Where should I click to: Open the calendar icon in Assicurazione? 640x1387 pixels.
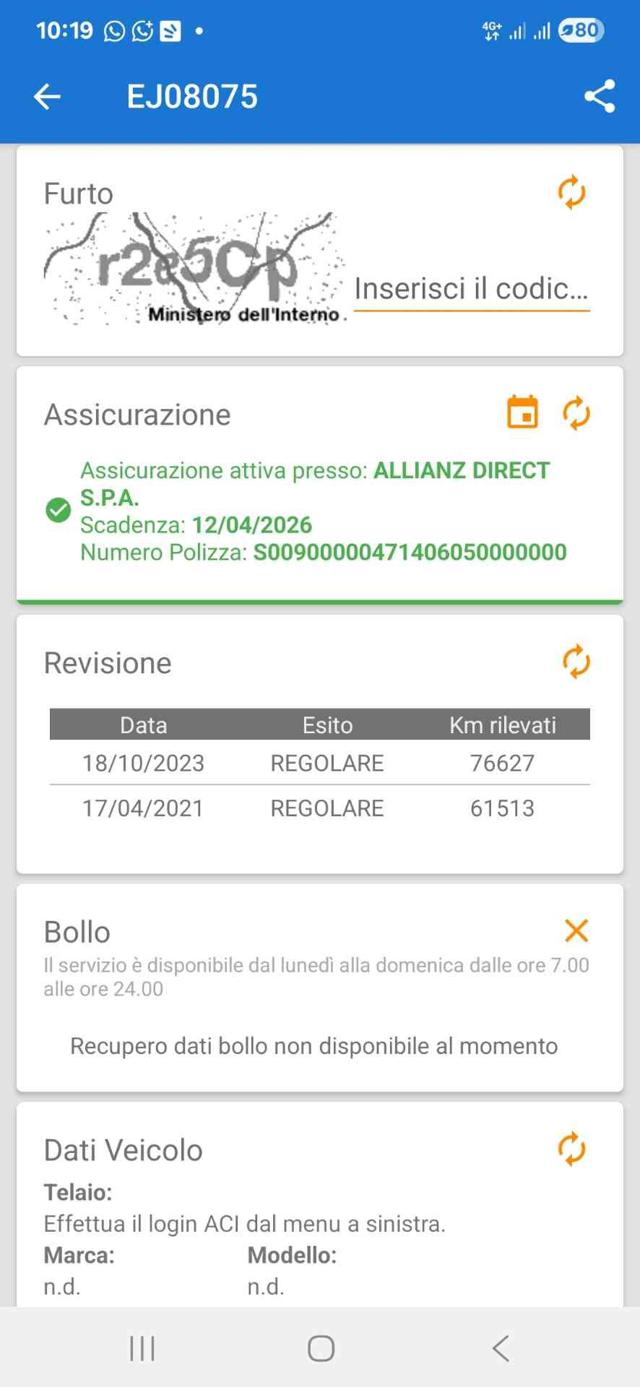click(x=522, y=412)
